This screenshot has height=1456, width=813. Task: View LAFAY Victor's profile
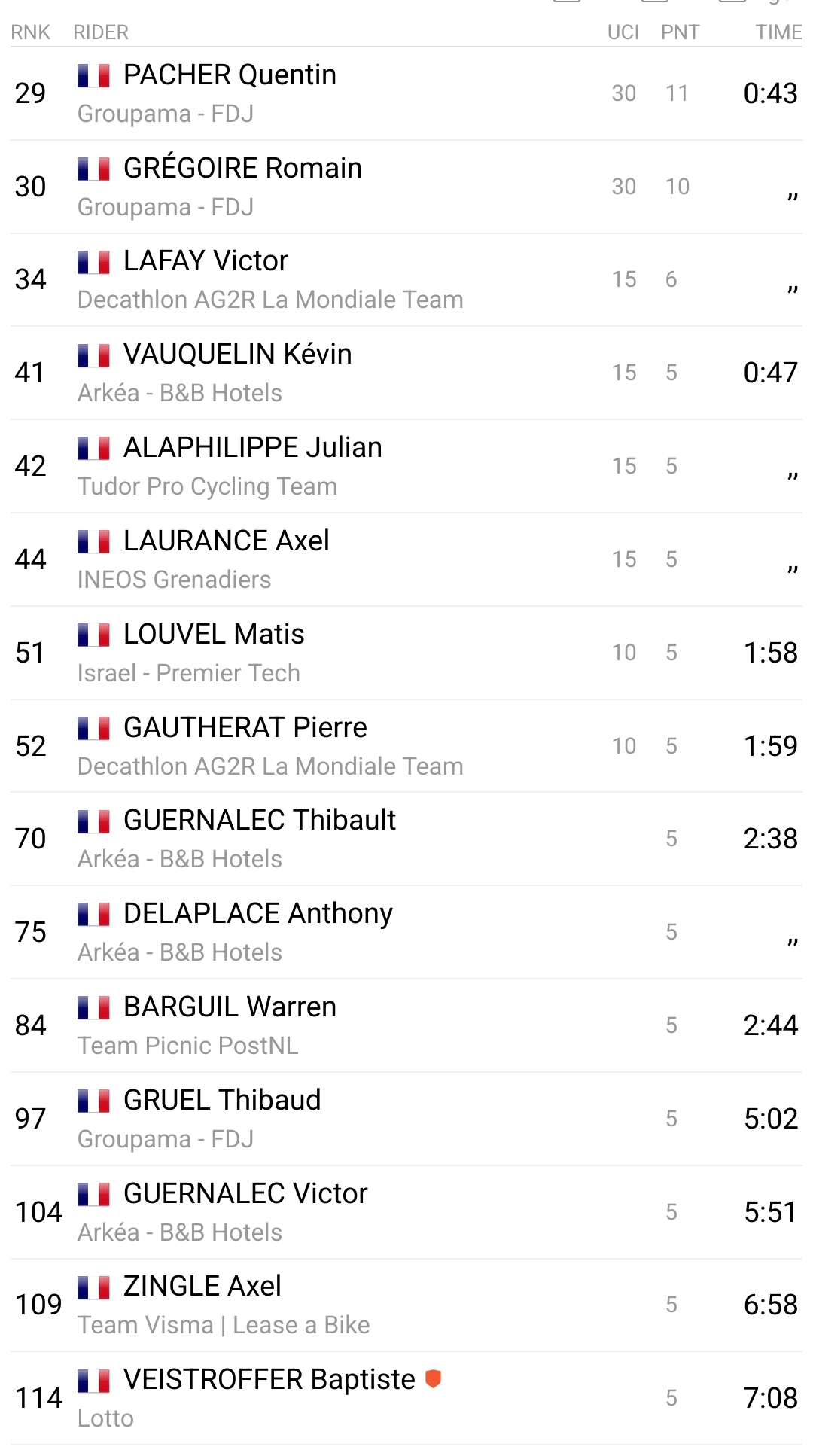pyautogui.click(x=206, y=261)
